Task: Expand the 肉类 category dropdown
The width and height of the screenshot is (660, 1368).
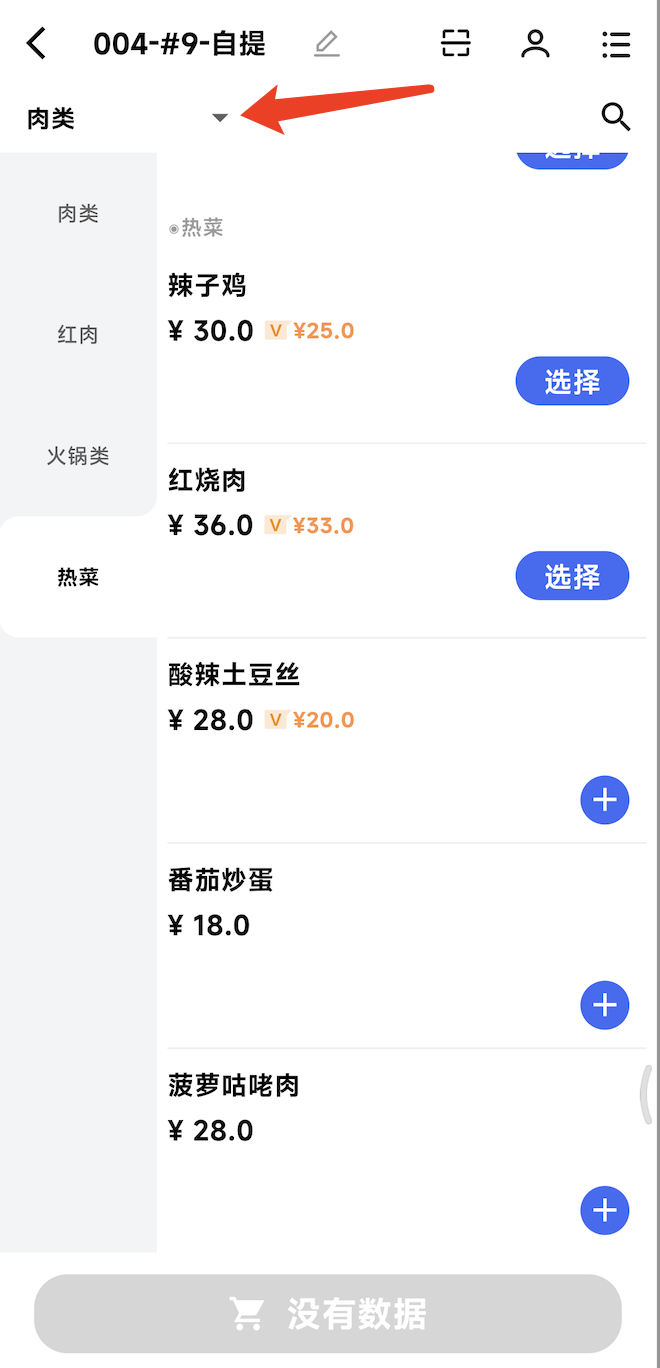Action: [x=220, y=118]
